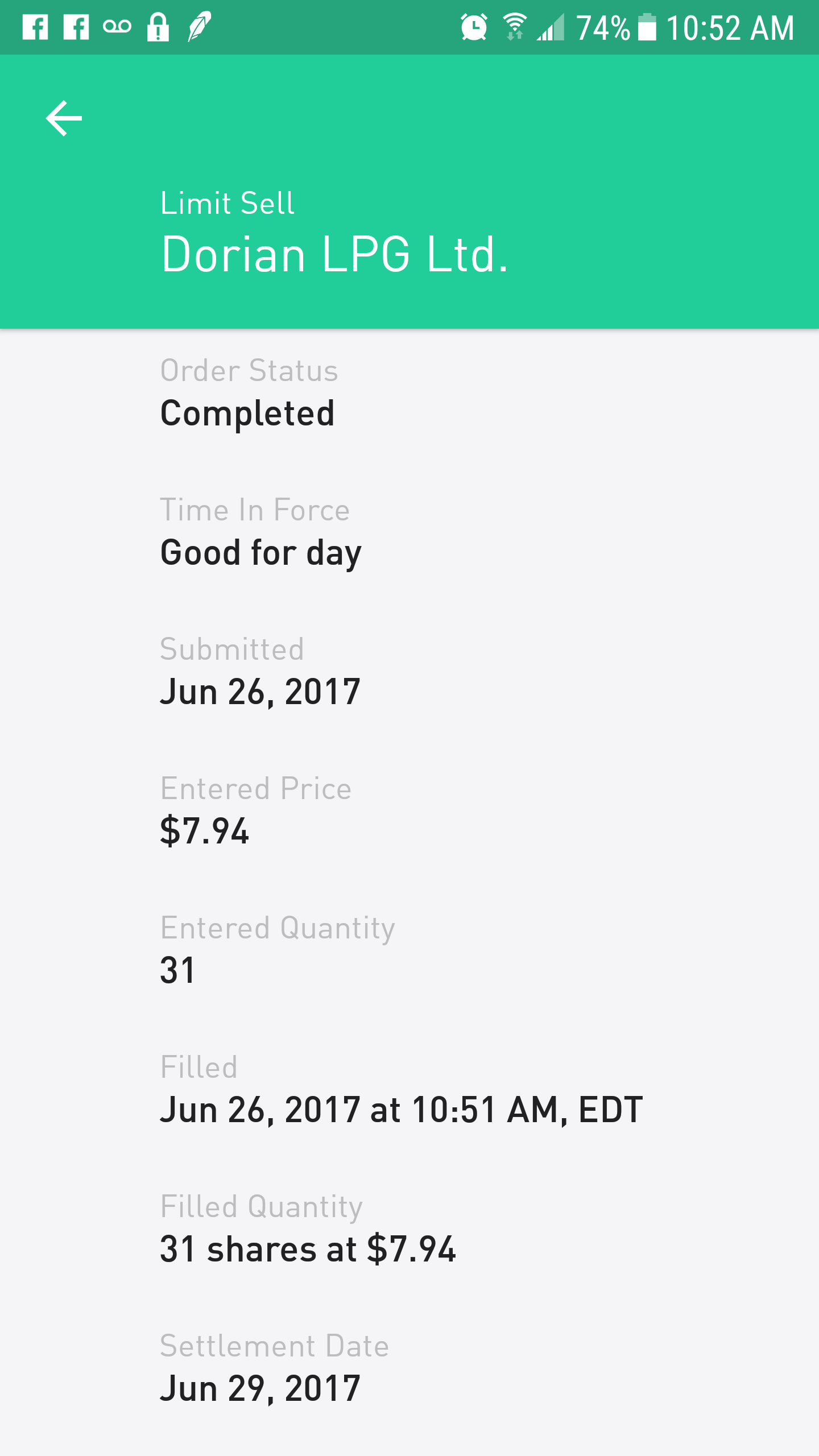Go back from the Limit Sell order details
The height and width of the screenshot is (1456, 819).
(x=64, y=118)
